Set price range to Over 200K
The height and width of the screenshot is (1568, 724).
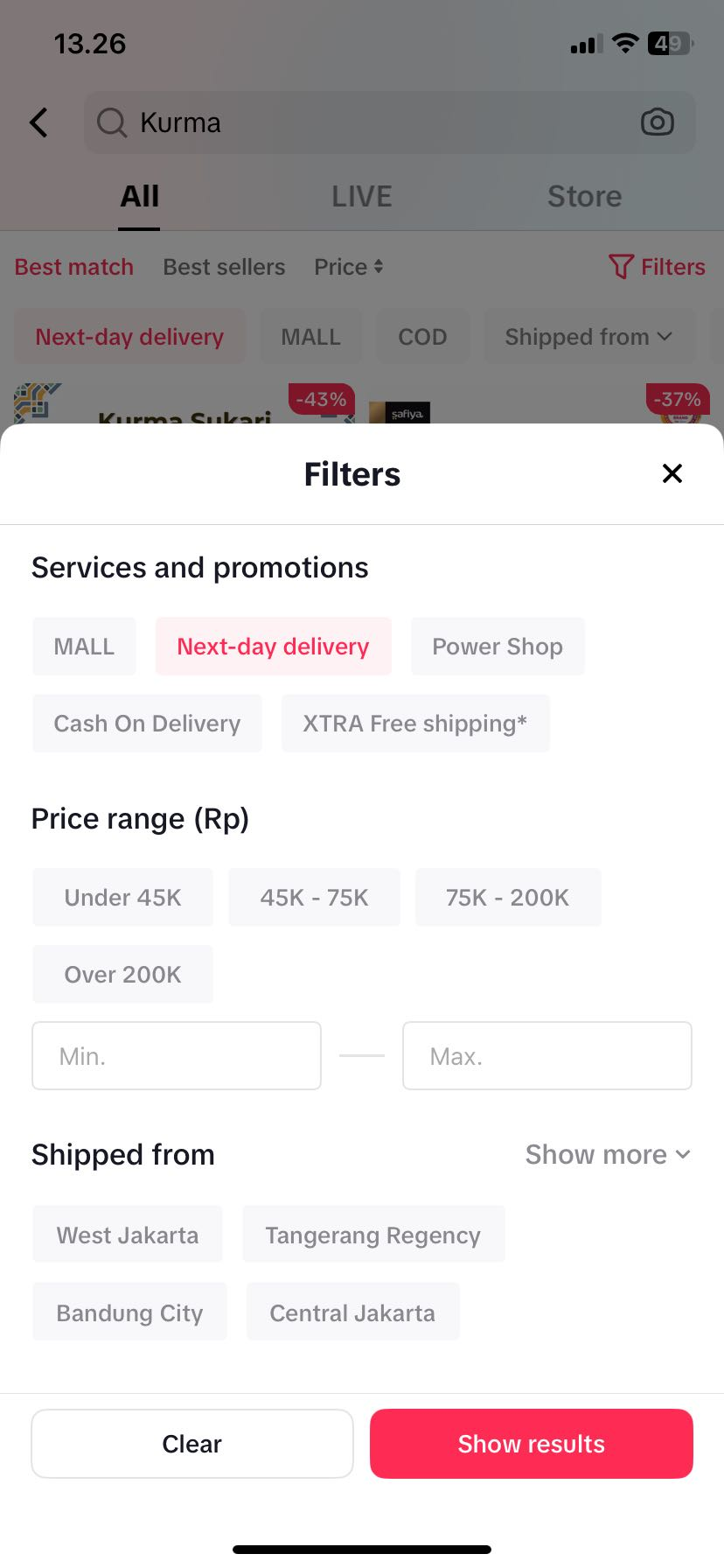122,975
